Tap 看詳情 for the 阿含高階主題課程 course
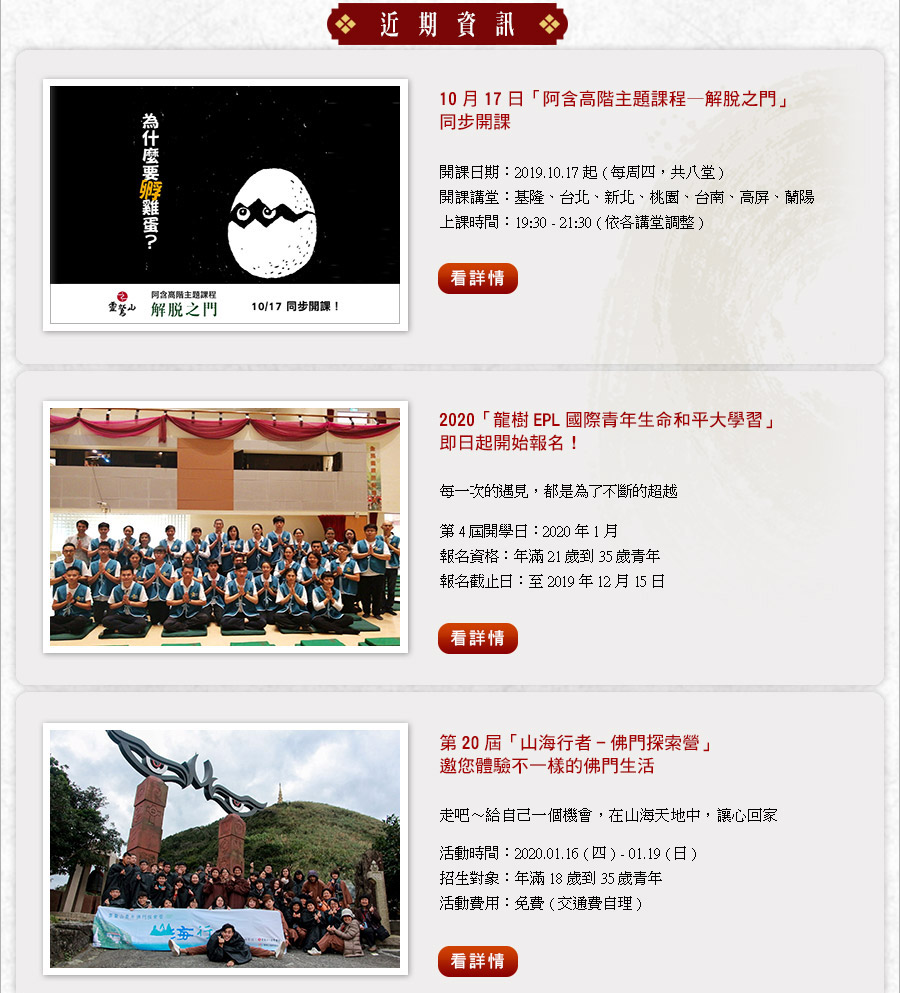 tap(478, 279)
